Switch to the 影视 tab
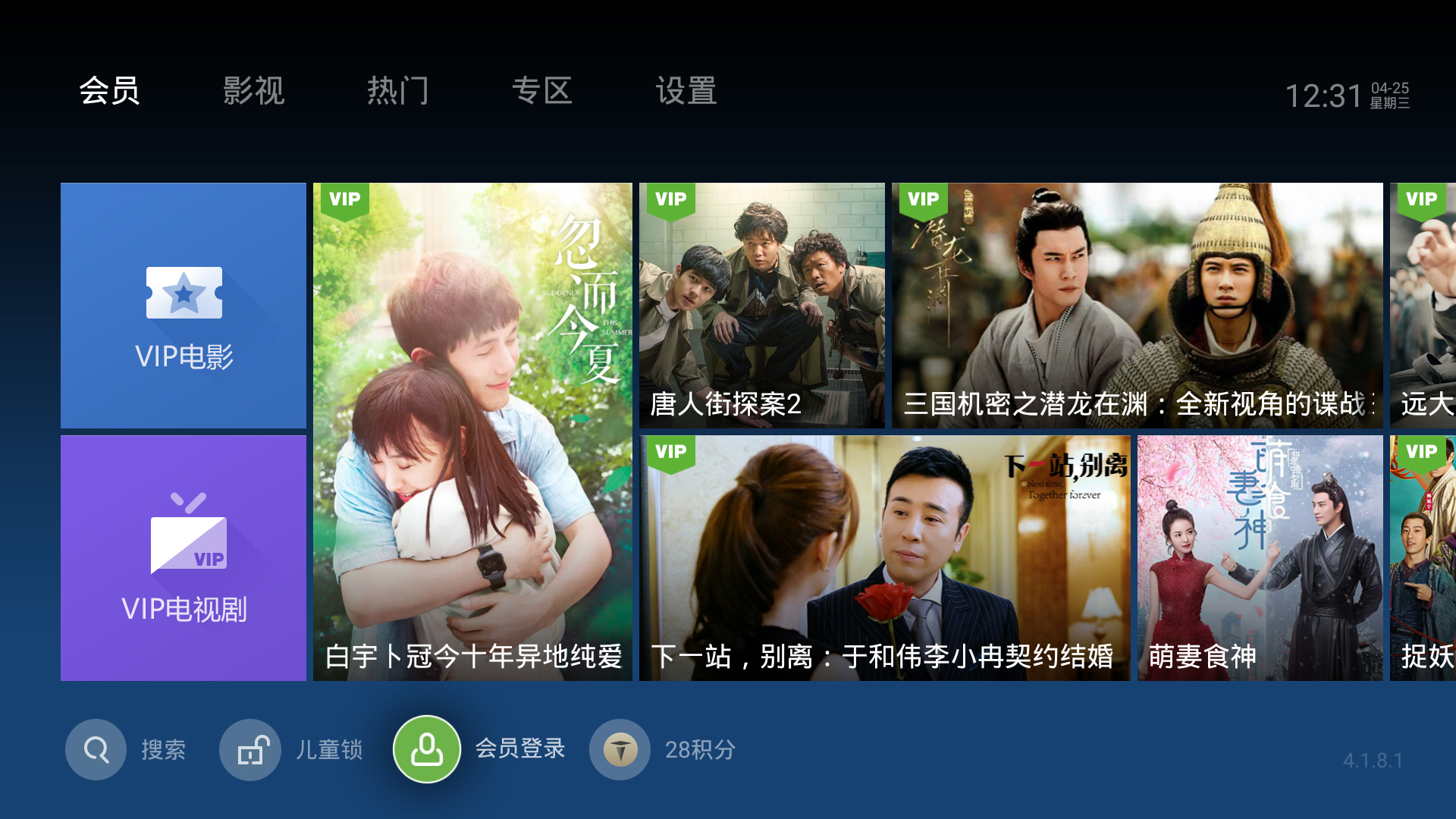The height and width of the screenshot is (819, 1456). tap(253, 91)
